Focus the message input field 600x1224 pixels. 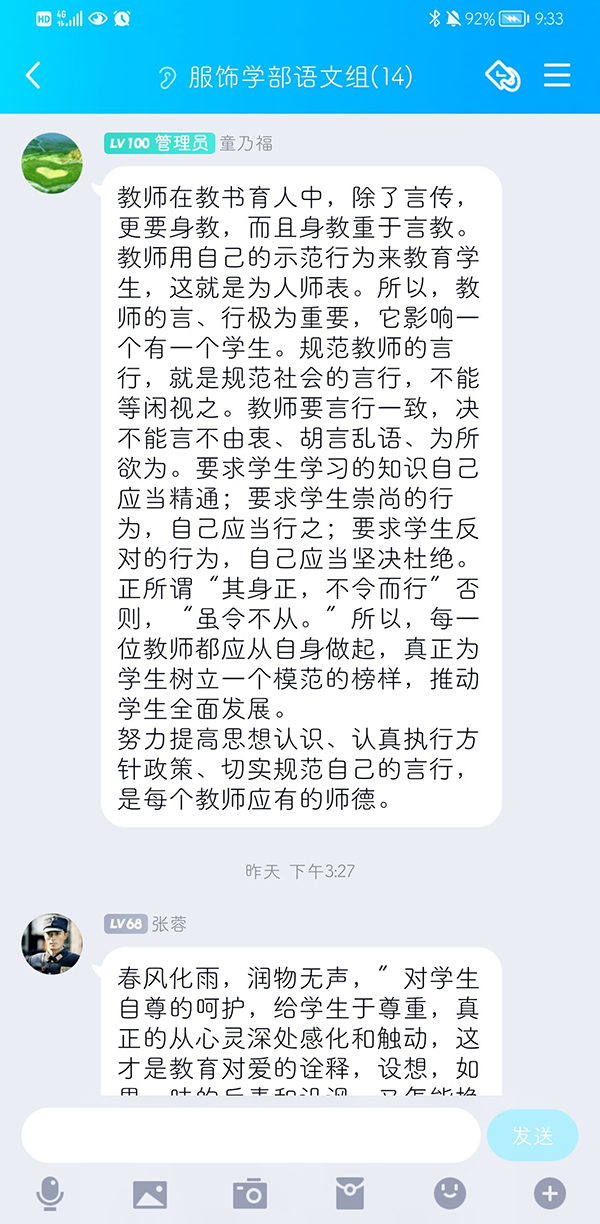click(x=250, y=1134)
